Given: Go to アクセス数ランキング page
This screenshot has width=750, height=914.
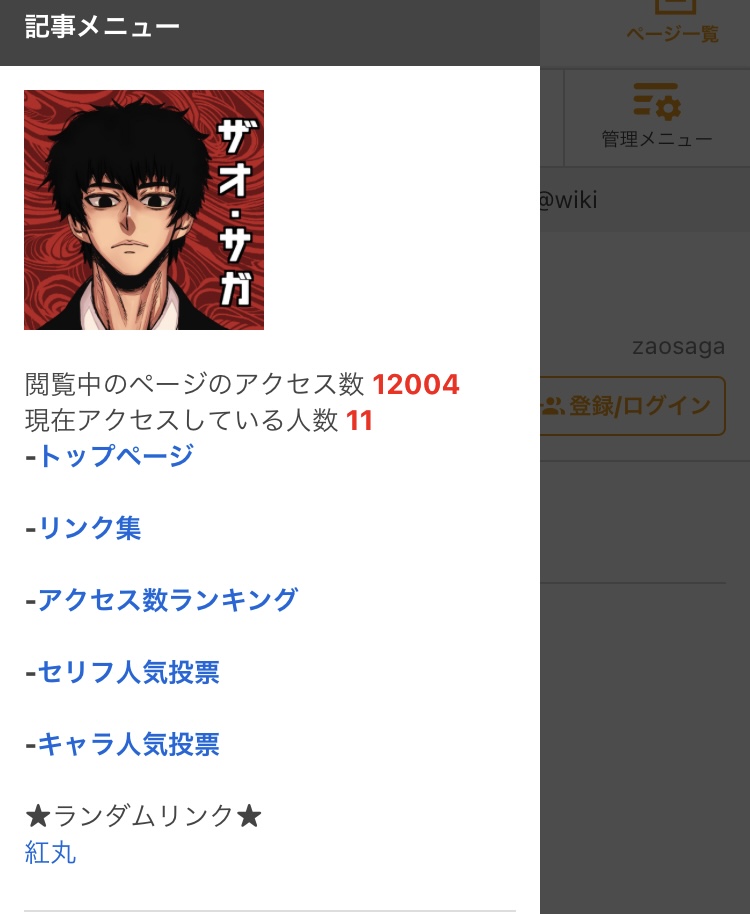Looking at the screenshot, I should [167, 600].
